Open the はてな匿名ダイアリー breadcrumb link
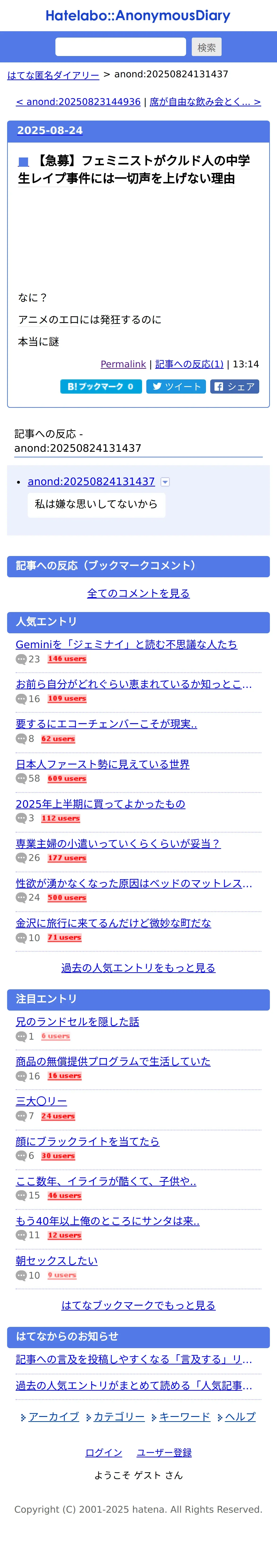The height and width of the screenshot is (1568, 277). point(53,75)
